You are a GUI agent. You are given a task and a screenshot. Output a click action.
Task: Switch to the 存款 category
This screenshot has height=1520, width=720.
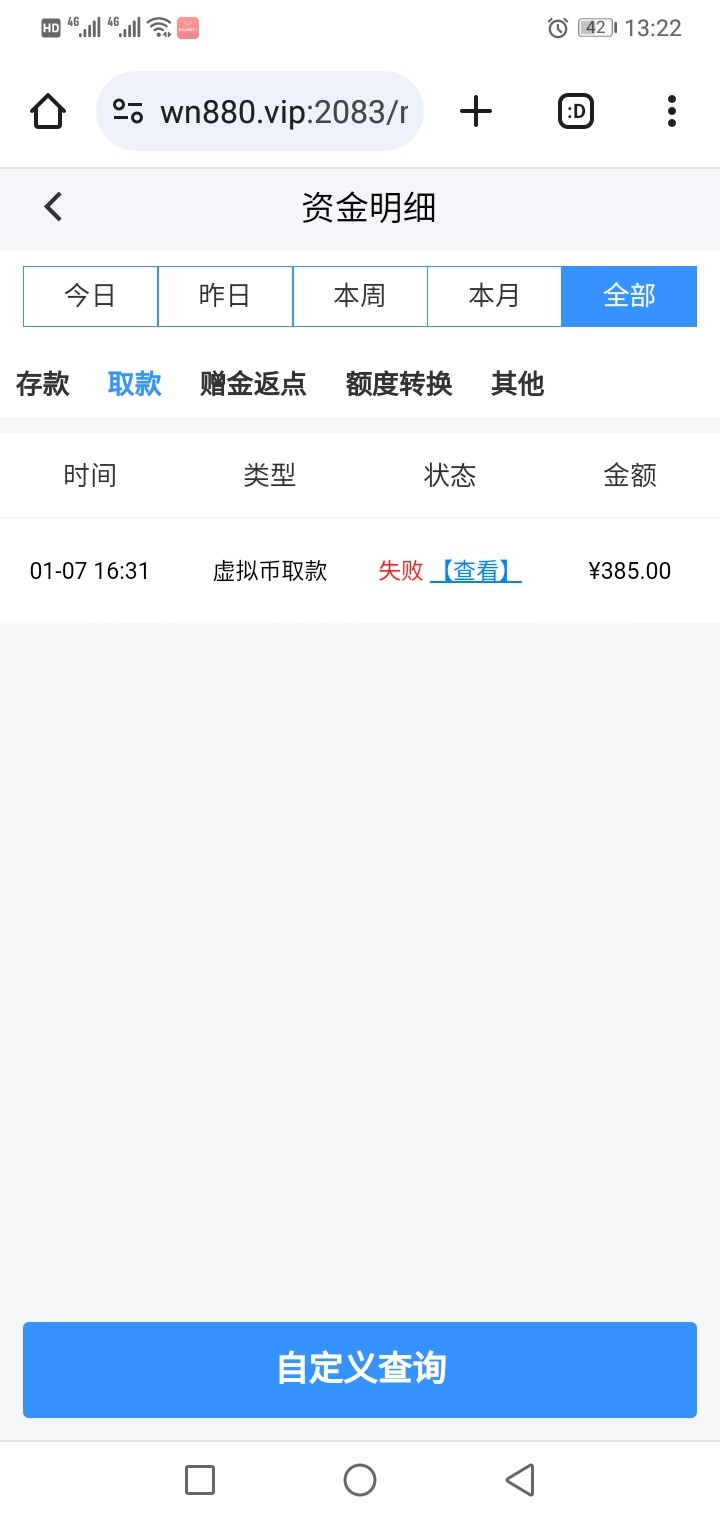[x=43, y=383]
